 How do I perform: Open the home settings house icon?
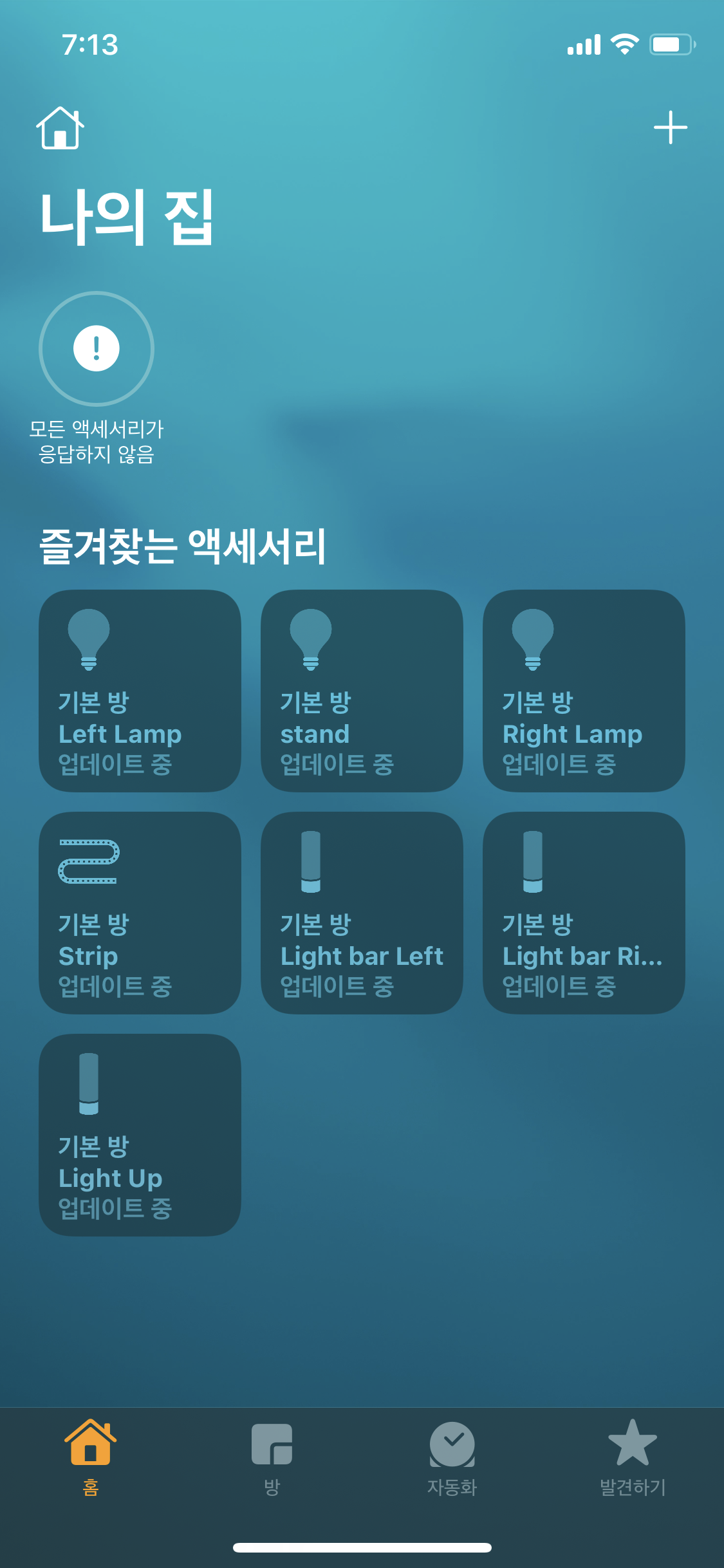60,127
